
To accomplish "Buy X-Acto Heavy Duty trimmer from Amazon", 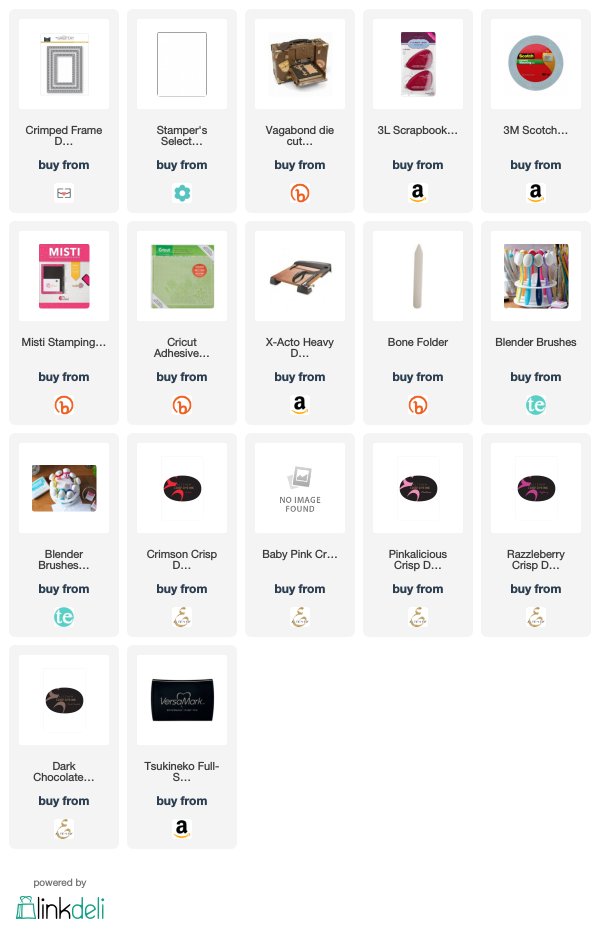I will (300, 405).
